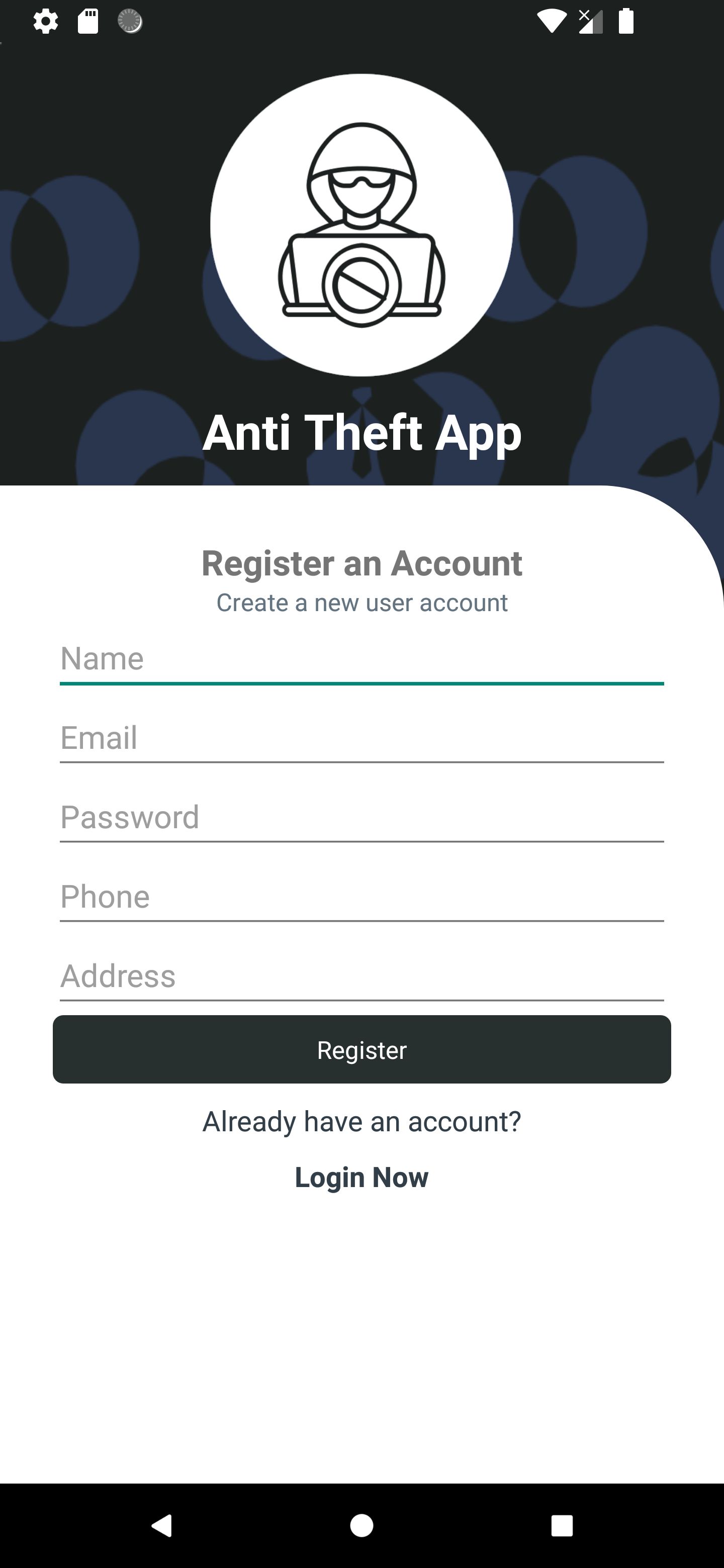
Task: Go back using the system back button
Action: 162,1525
